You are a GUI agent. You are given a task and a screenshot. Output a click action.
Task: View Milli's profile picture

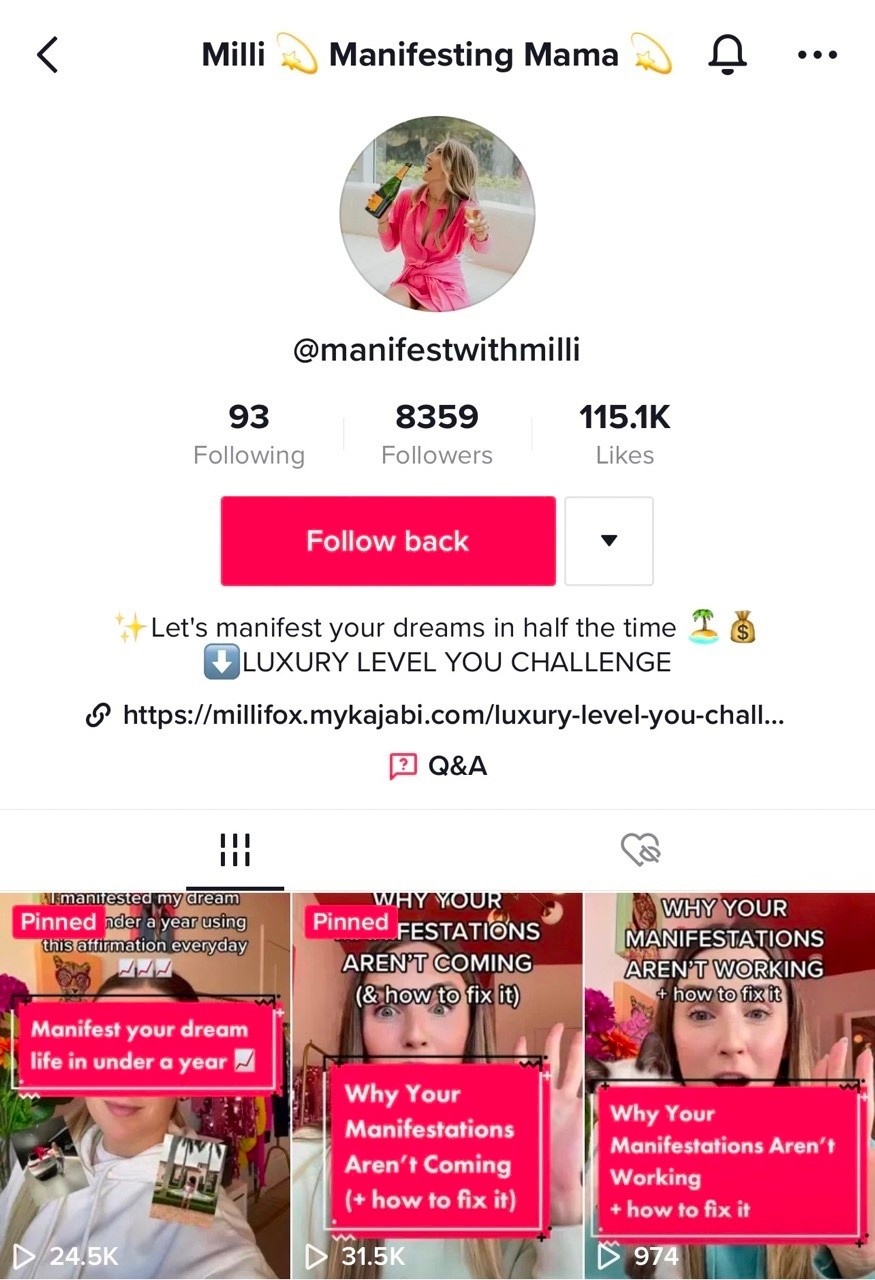click(x=437, y=214)
